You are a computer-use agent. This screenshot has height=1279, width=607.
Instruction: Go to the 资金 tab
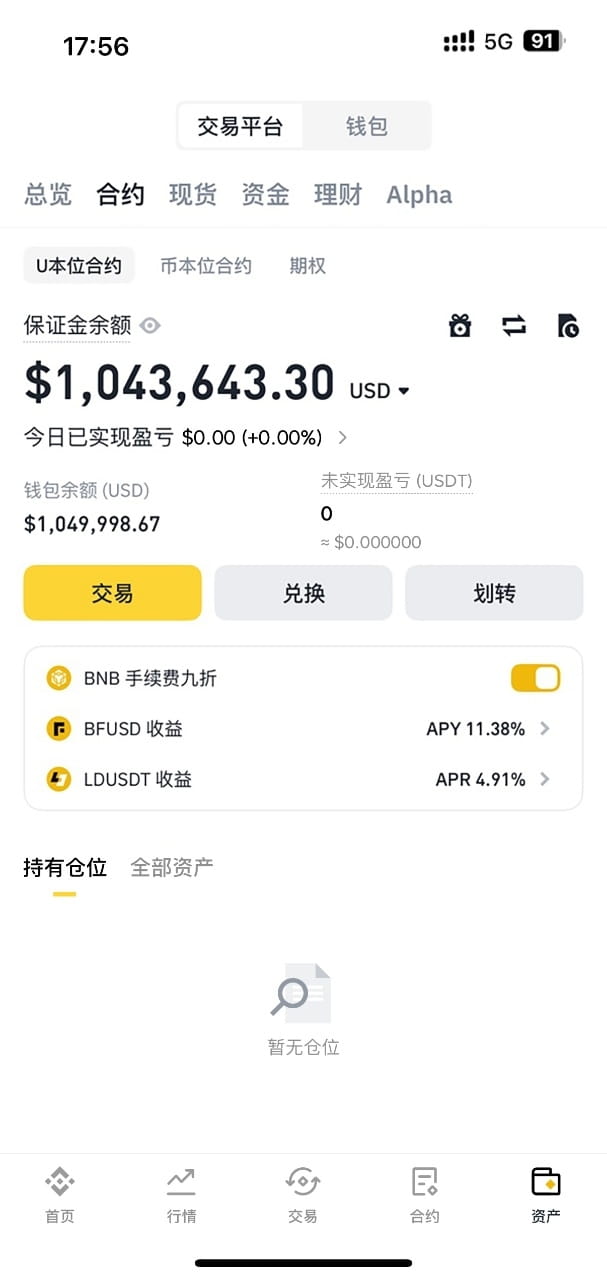265,194
